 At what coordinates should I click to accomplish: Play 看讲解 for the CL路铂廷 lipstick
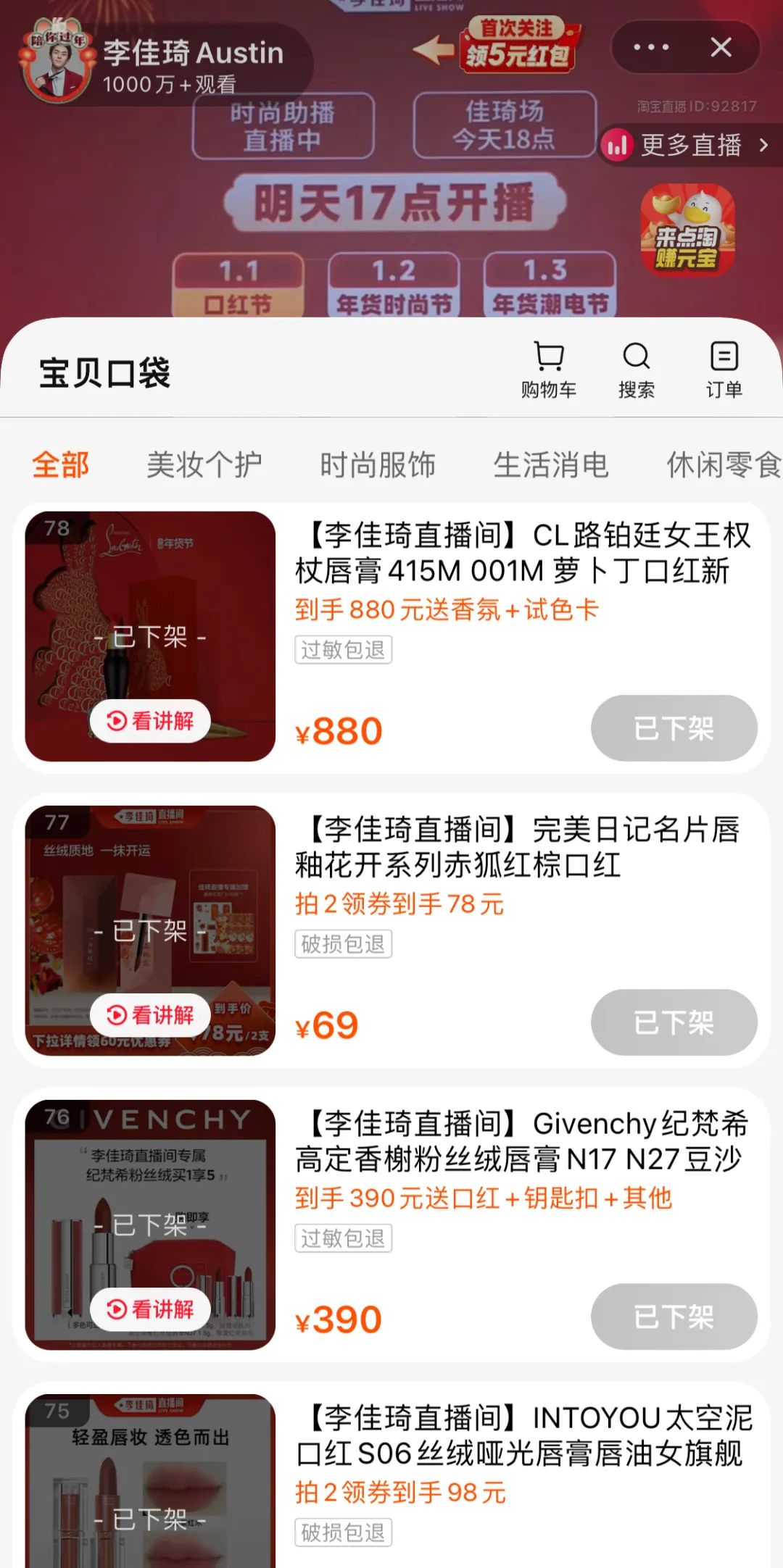click(x=150, y=721)
